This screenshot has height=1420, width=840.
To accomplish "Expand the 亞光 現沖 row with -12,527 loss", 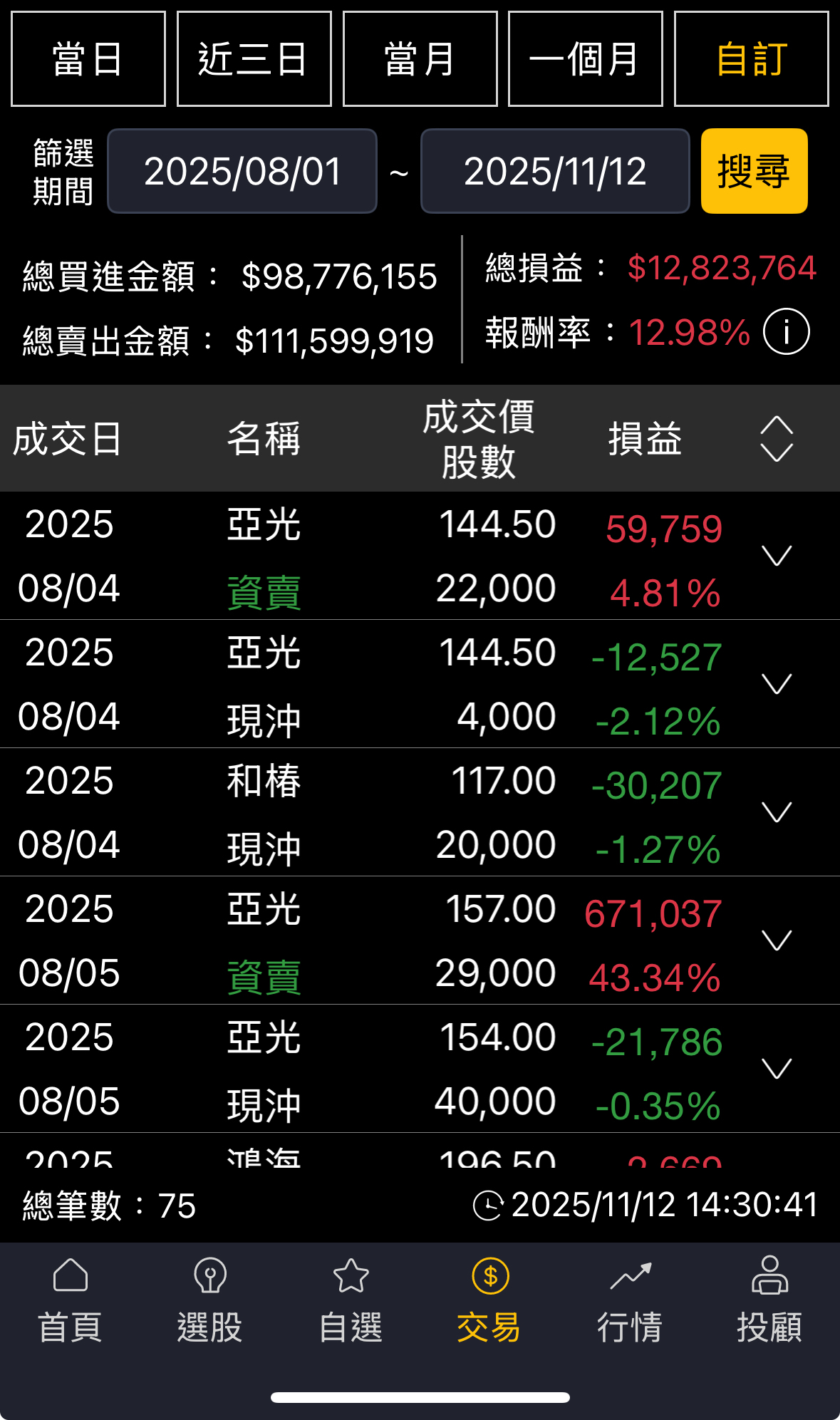I will tap(776, 683).
